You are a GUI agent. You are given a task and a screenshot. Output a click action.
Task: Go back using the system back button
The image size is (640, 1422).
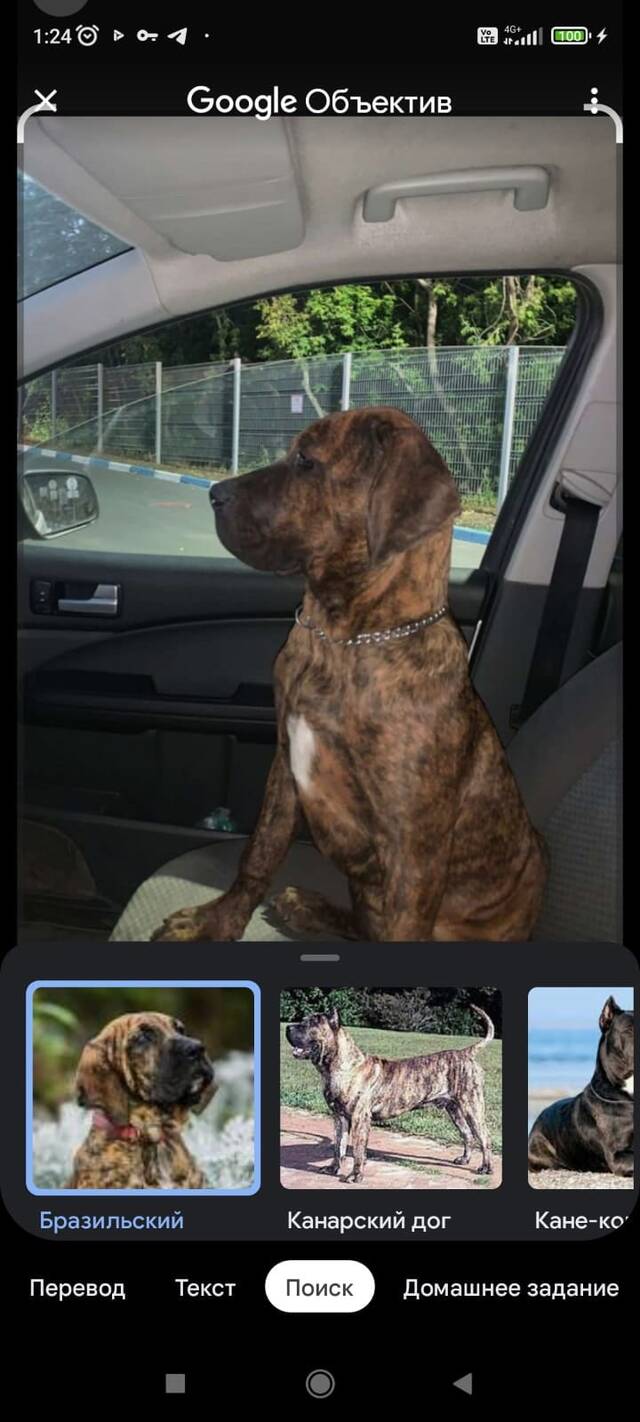(462, 1383)
